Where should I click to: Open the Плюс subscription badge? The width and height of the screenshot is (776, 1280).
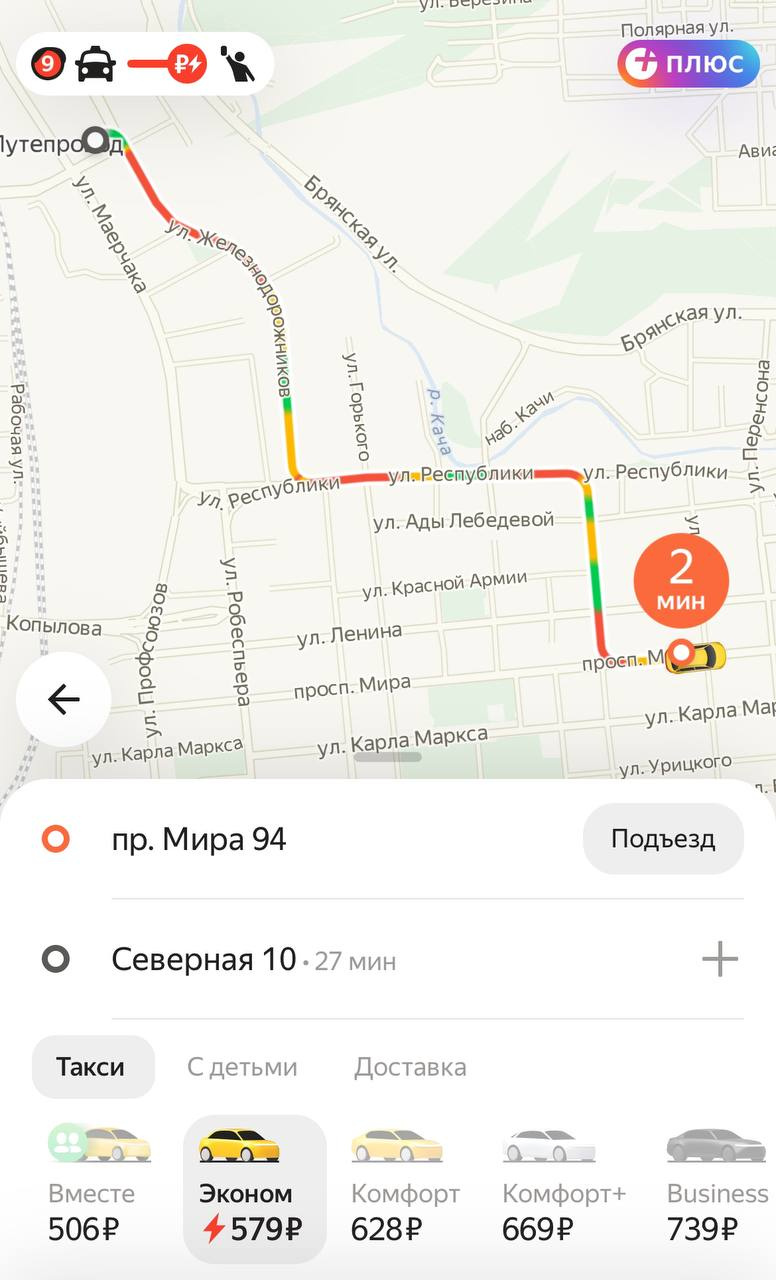688,64
